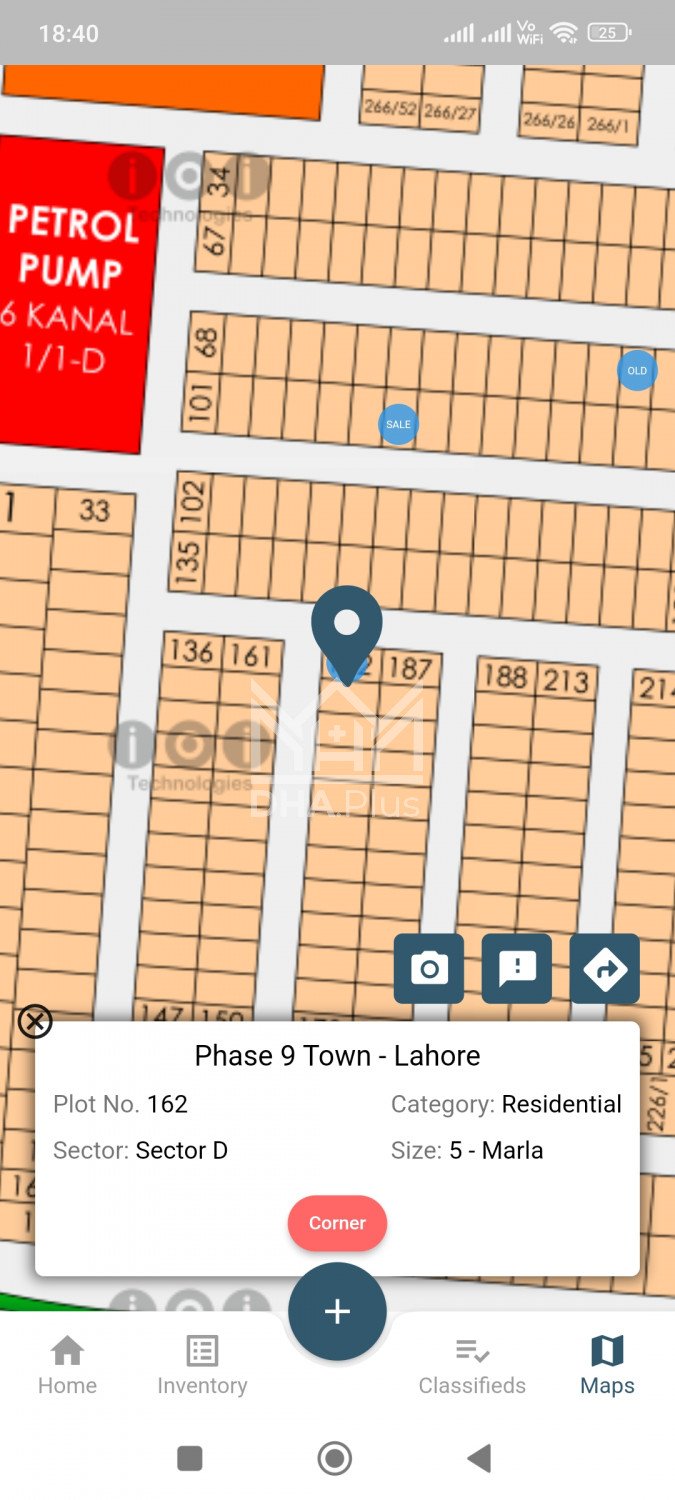Tap the camera icon button
This screenshot has width=675, height=1500.
click(x=429, y=968)
